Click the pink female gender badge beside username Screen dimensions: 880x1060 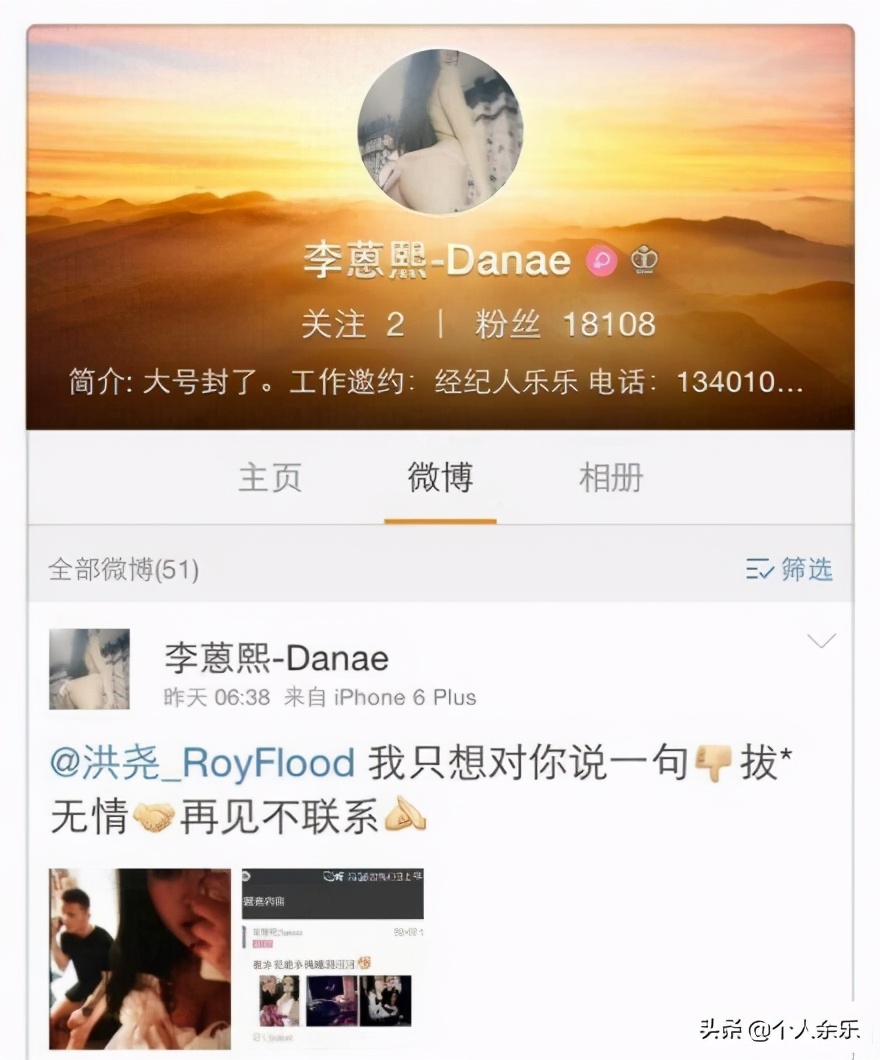(x=600, y=261)
